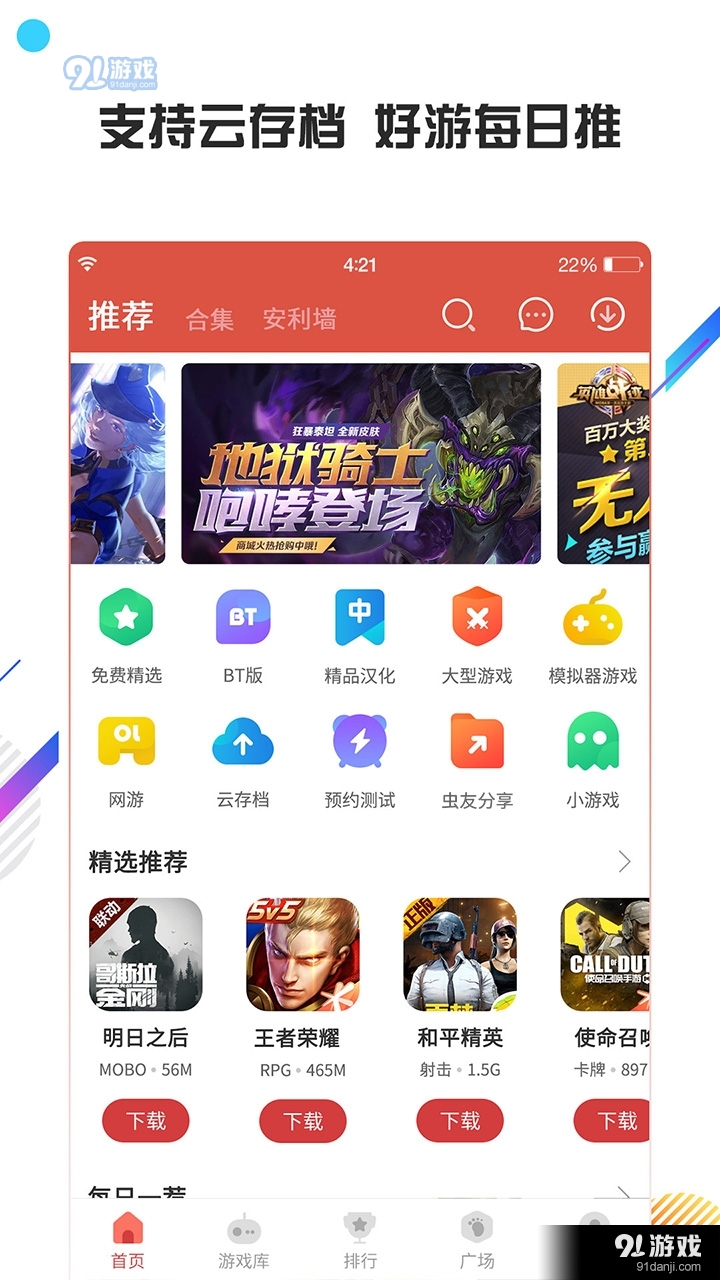Expand the 精选推荐 section via its arrow
This screenshot has width=720, height=1280.
[x=626, y=861]
